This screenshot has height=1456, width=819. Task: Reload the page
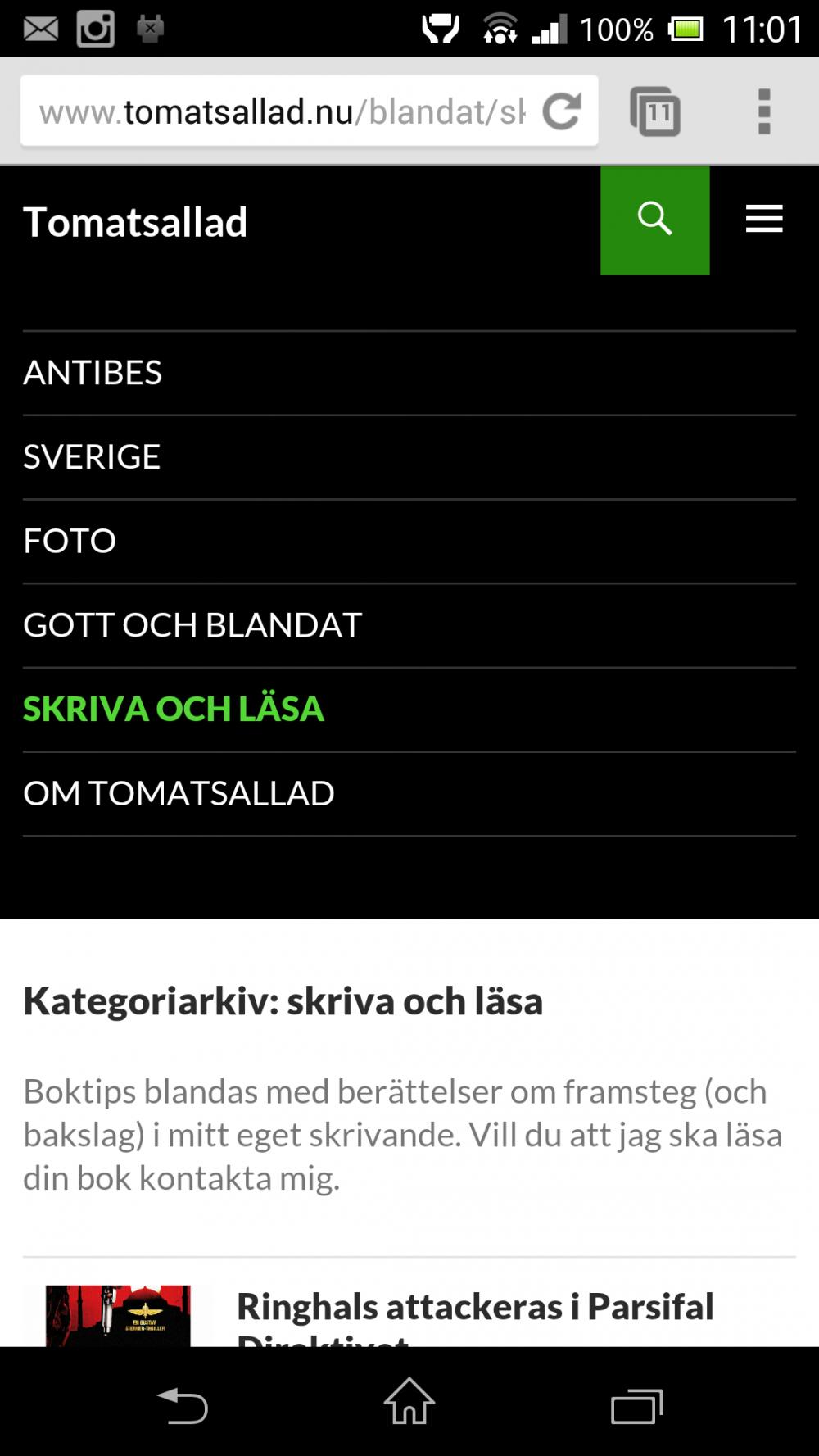tap(562, 111)
